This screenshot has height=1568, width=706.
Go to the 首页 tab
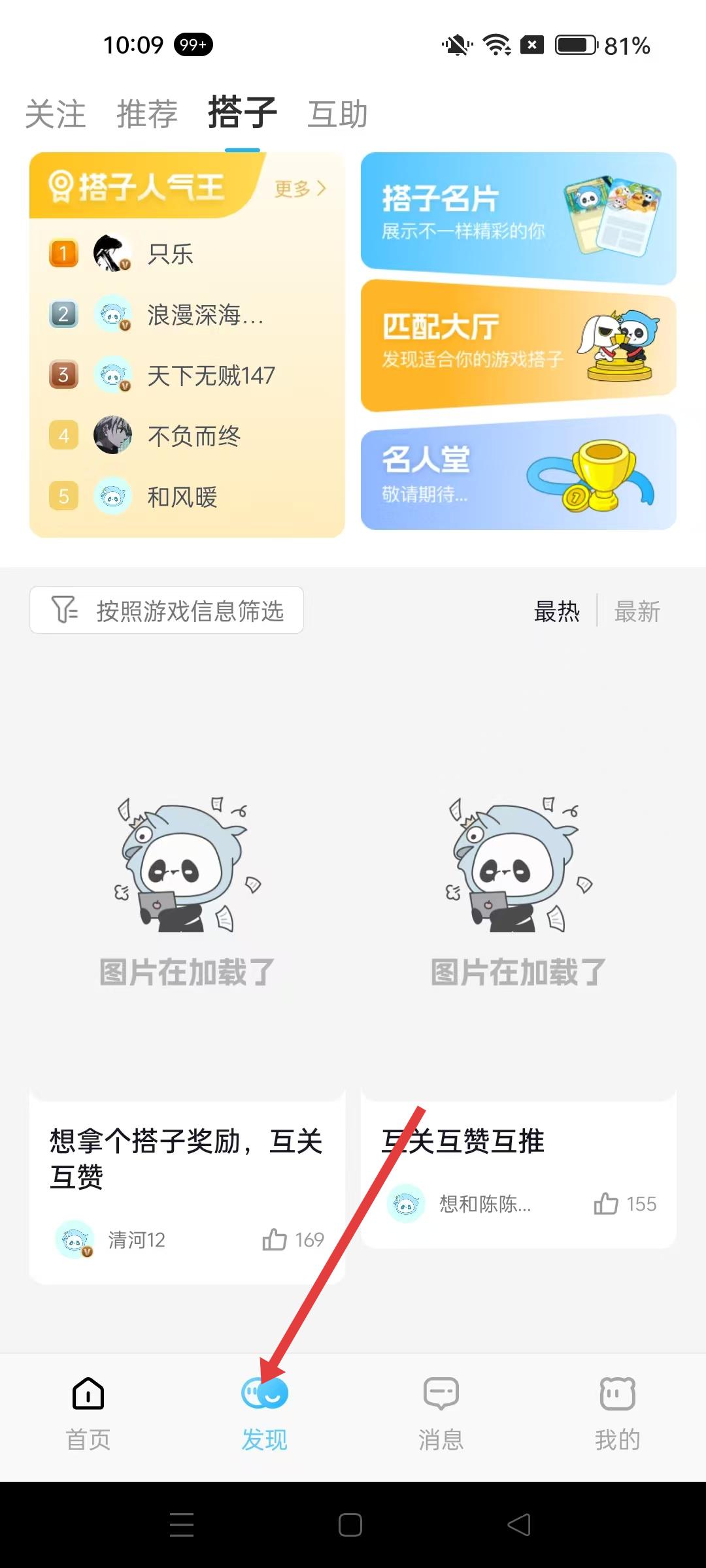point(88,1411)
